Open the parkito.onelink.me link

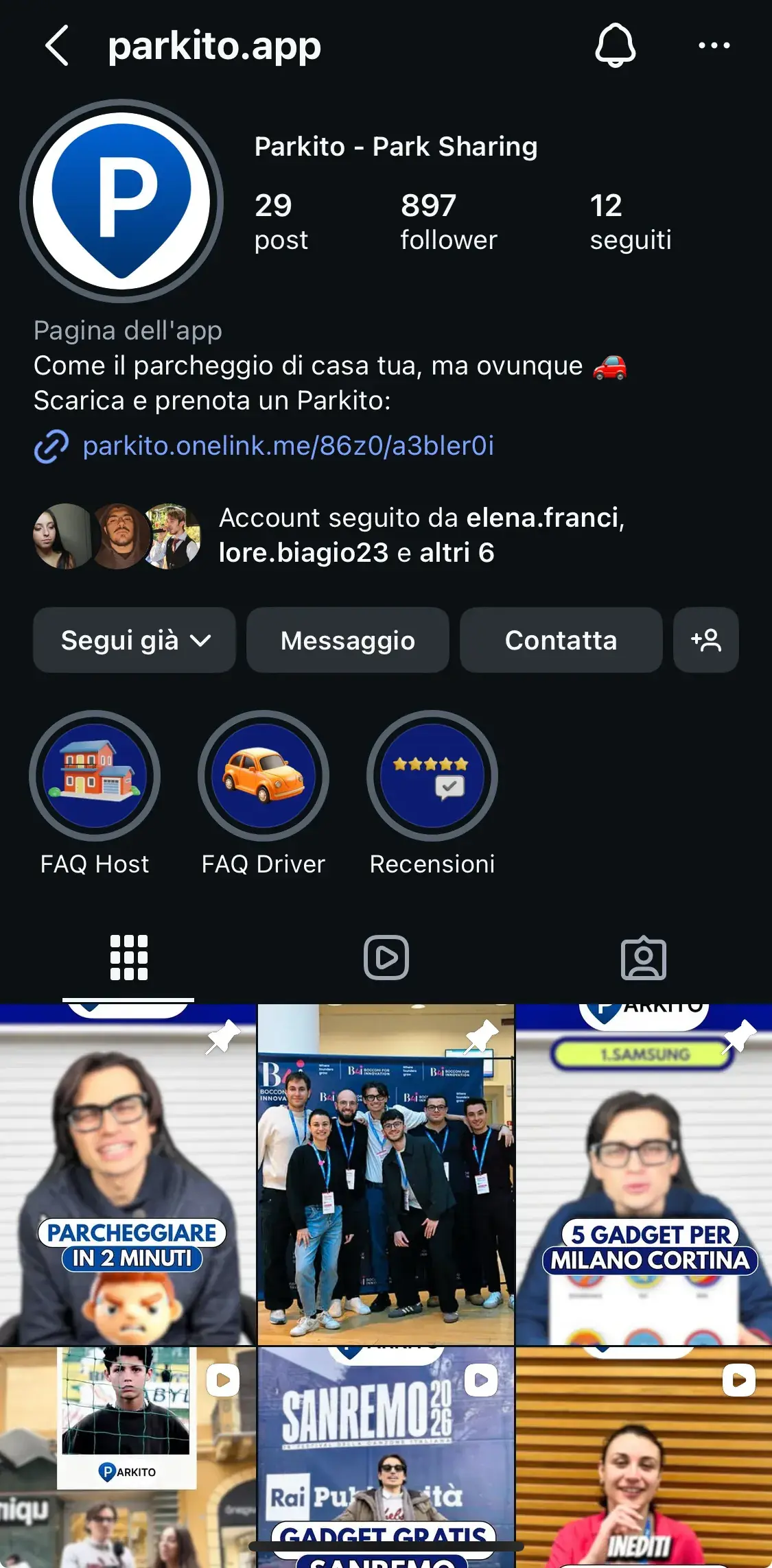tap(290, 447)
